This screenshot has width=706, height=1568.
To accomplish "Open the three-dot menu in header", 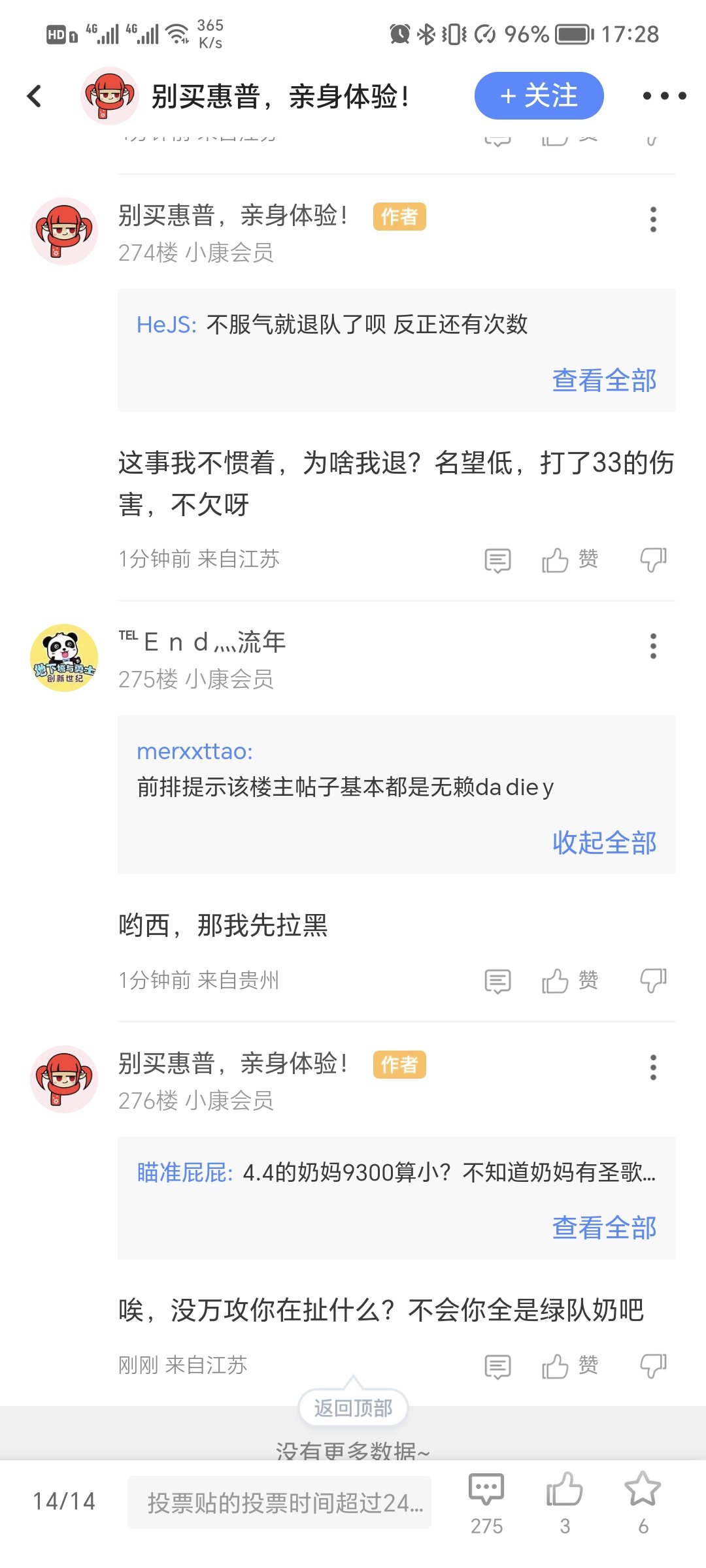I will point(664,96).
